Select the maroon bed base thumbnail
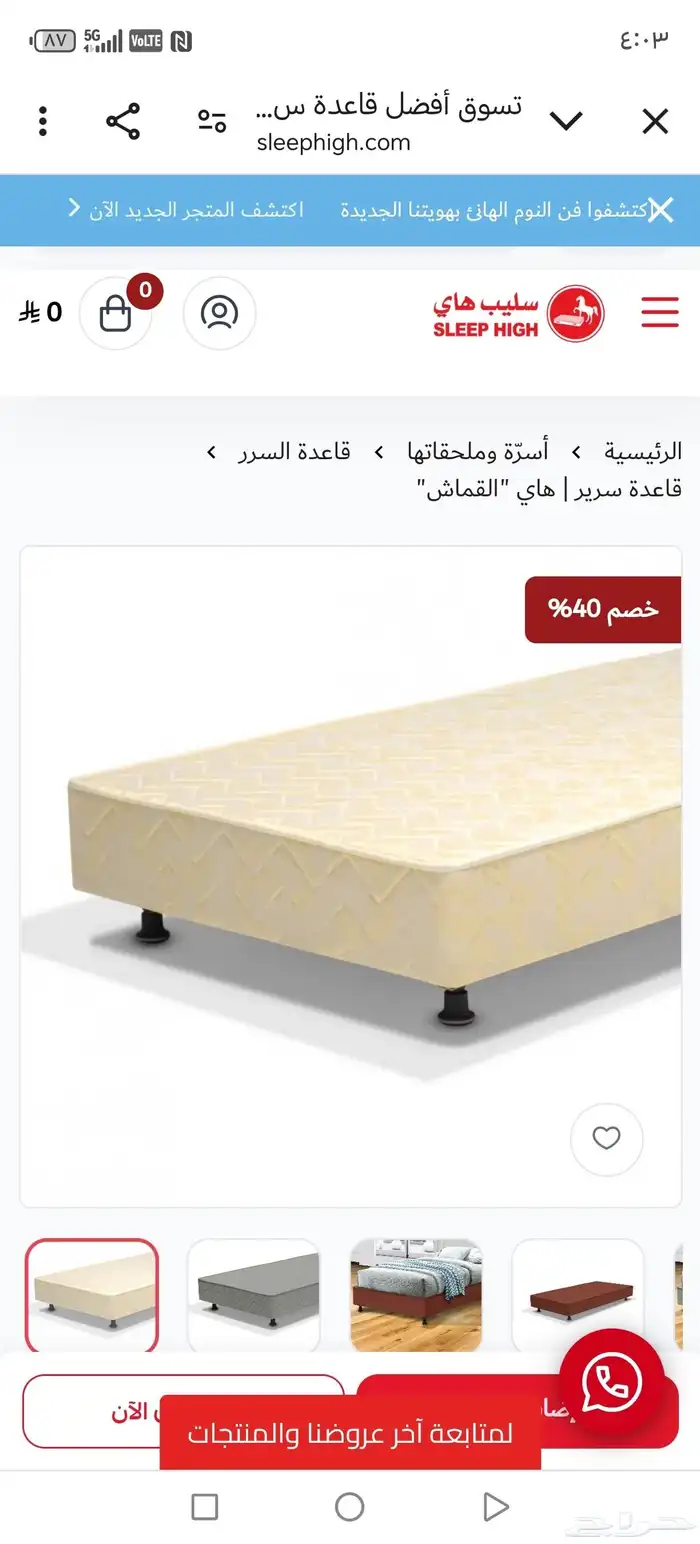 point(578,1294)
